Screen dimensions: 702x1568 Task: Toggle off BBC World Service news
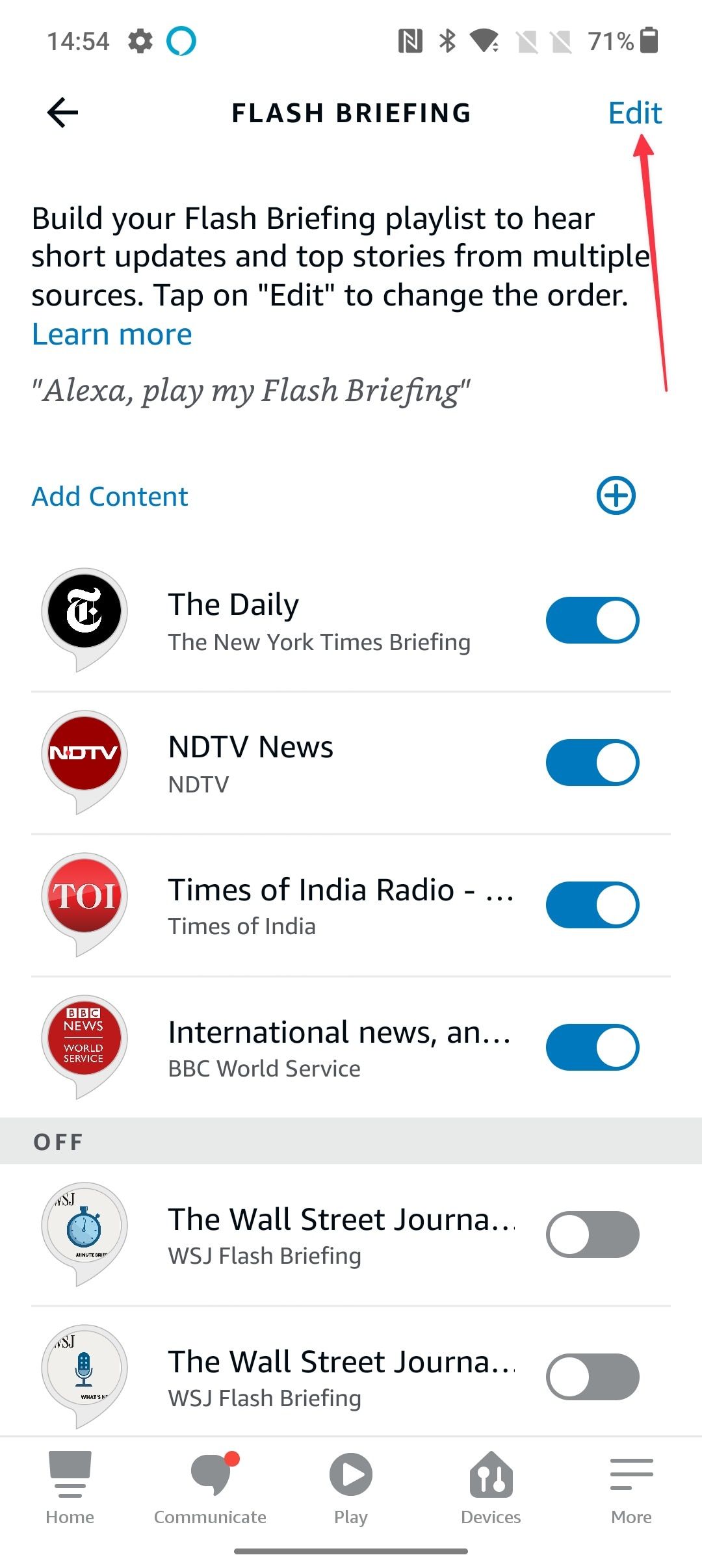coord(592,1047)
